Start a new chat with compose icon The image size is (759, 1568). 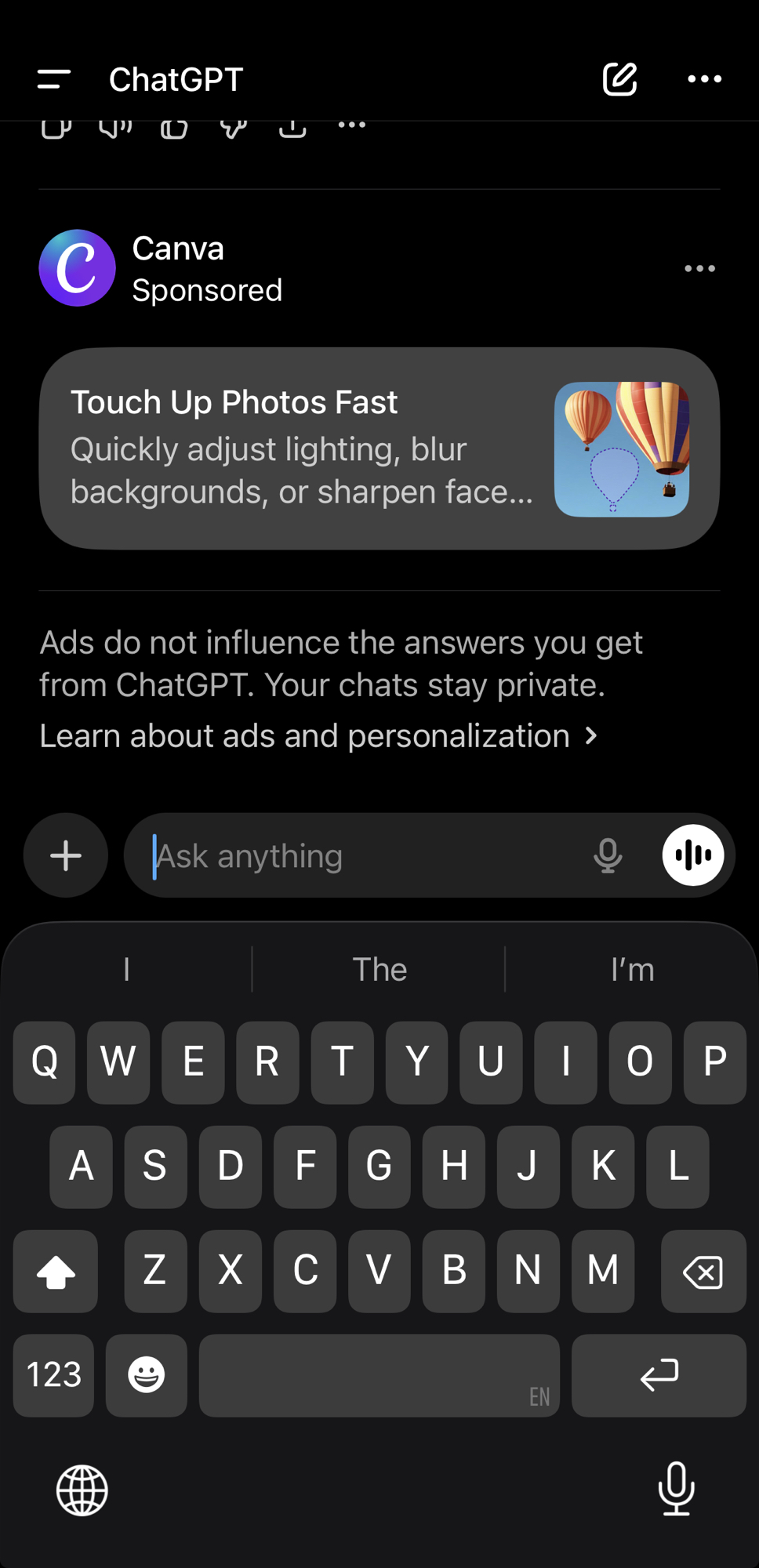pyautogui.click(x=620, y=78)
